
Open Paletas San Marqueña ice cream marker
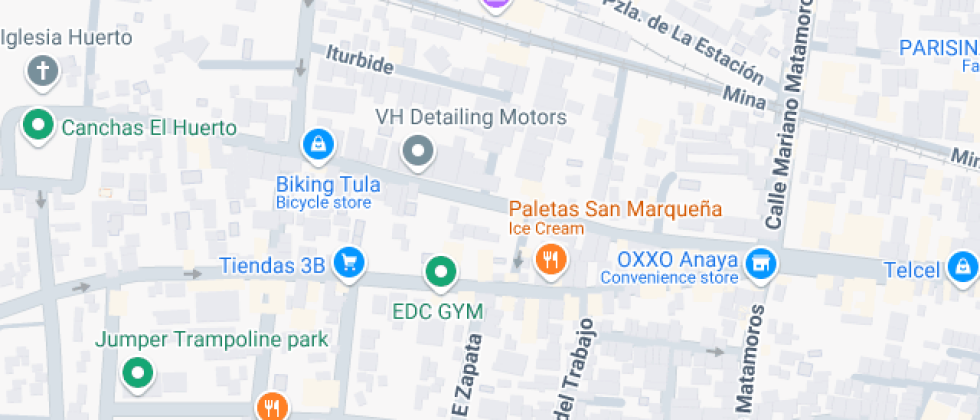(550, 261)
